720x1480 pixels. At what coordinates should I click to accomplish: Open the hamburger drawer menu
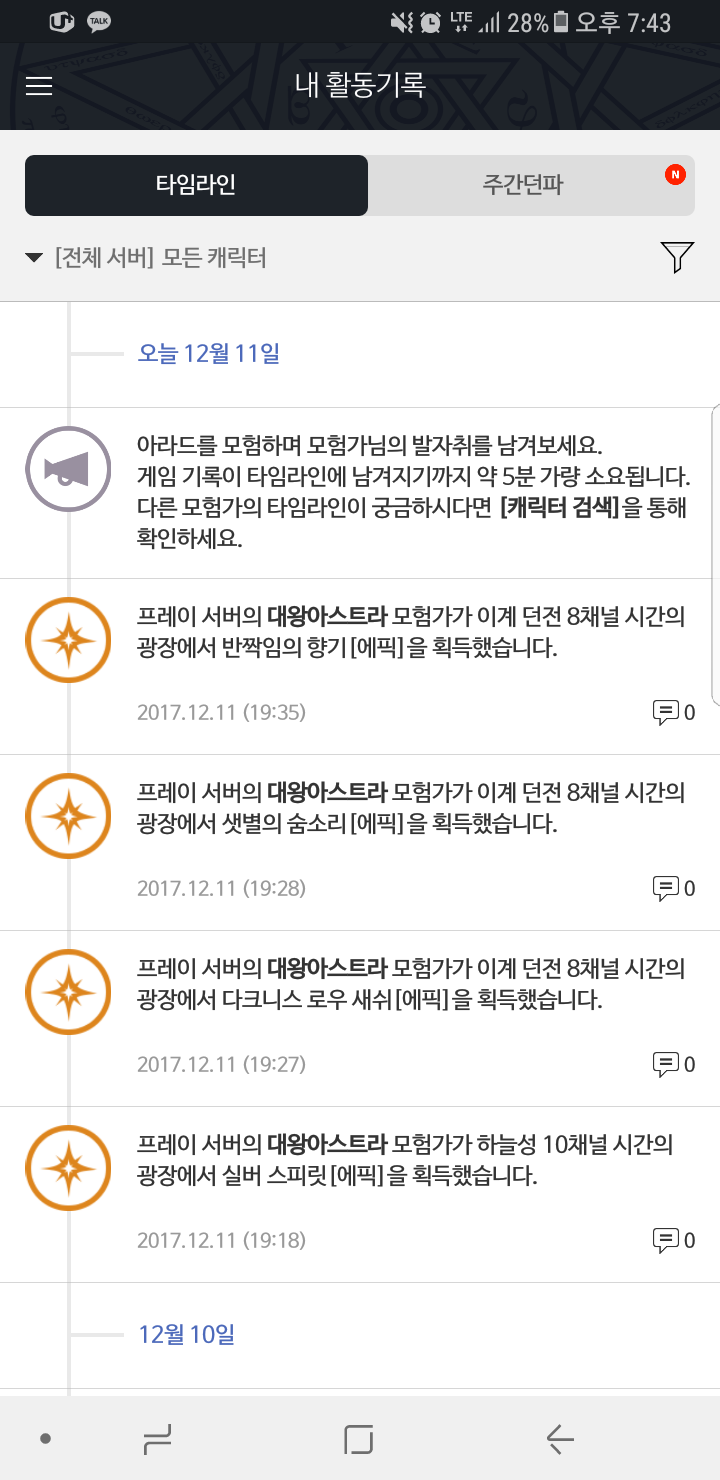(39, 86)
